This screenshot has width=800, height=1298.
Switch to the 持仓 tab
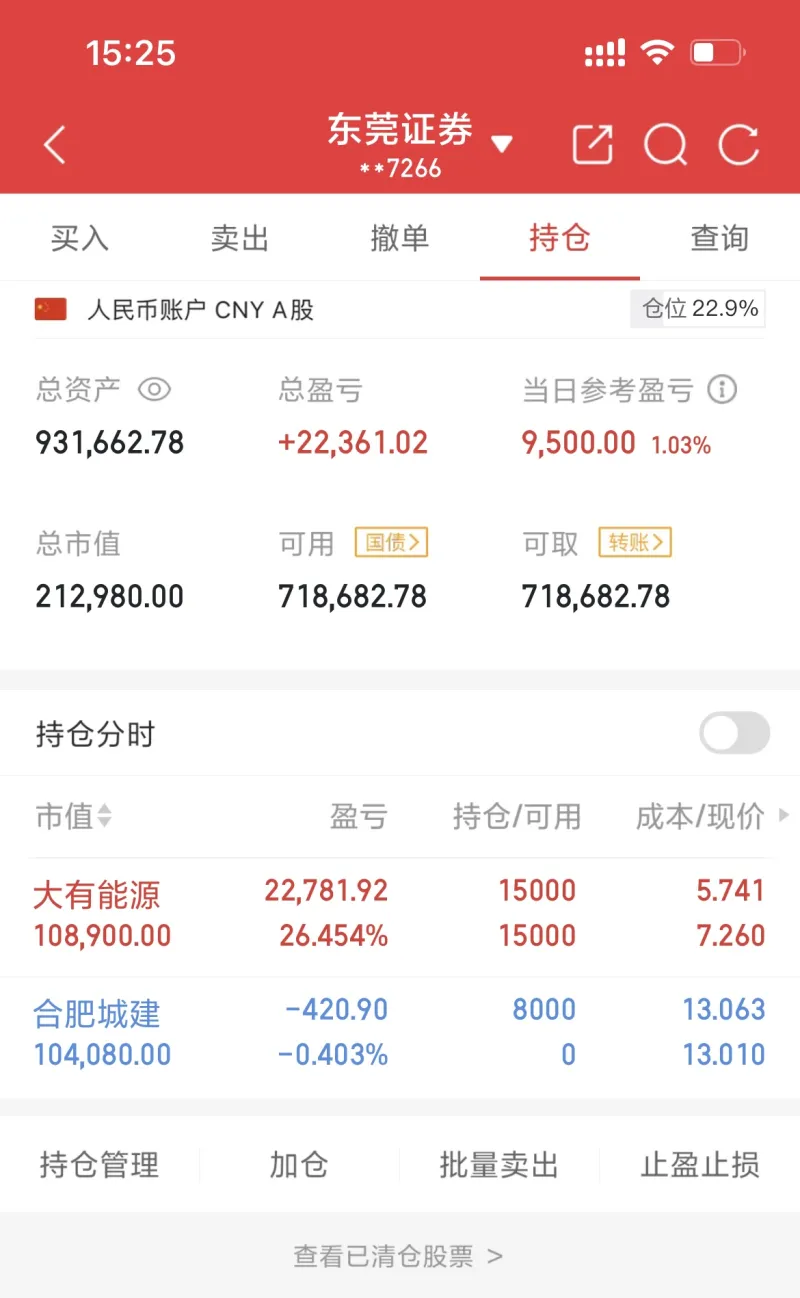point(560,238)
